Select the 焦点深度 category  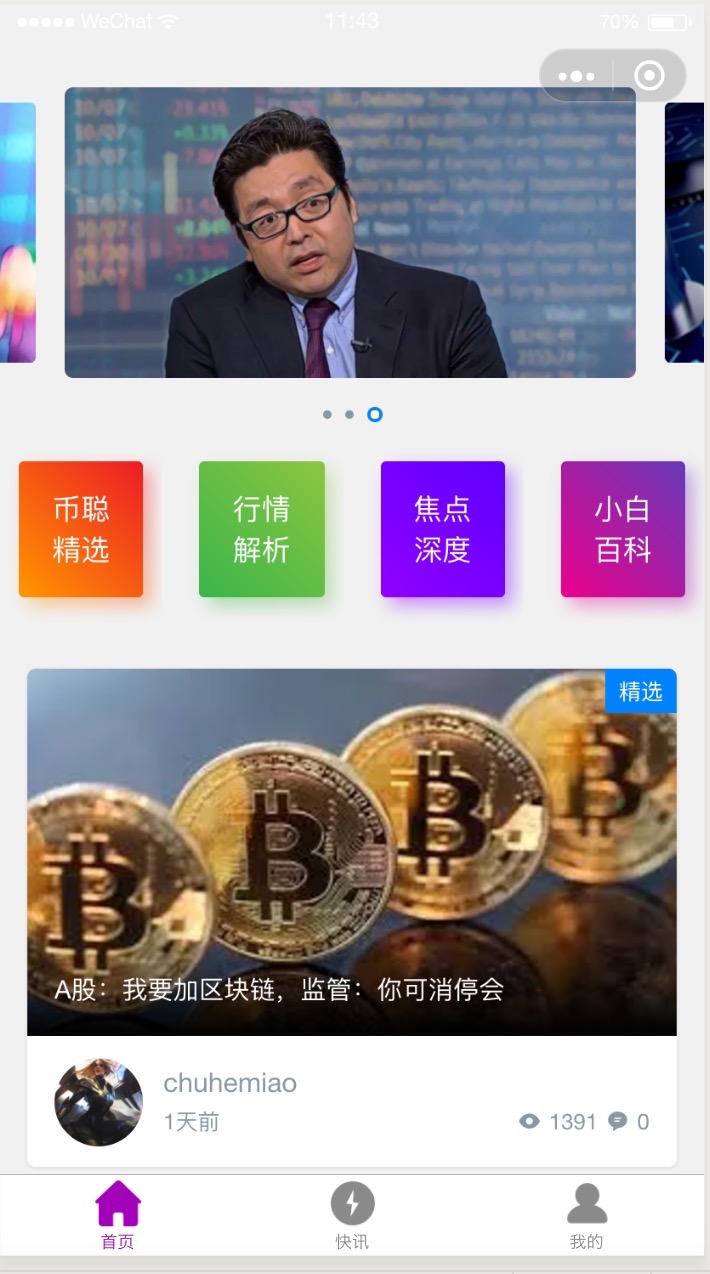[x=443, y=529]
